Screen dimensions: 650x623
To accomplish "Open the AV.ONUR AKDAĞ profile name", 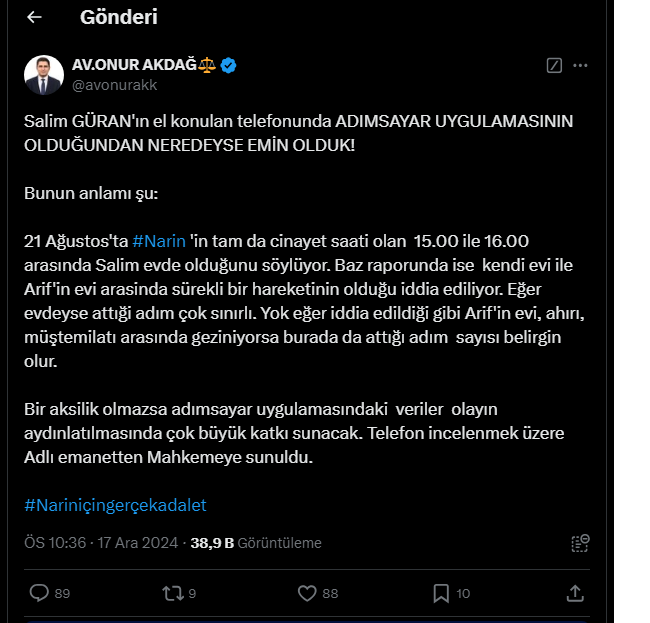I will click(134, 65).
